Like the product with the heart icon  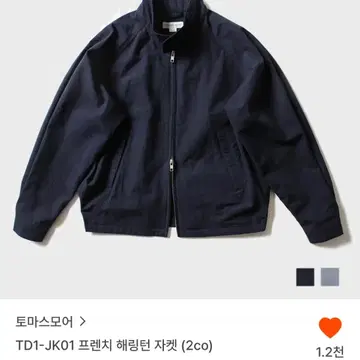tap(330, 328)
